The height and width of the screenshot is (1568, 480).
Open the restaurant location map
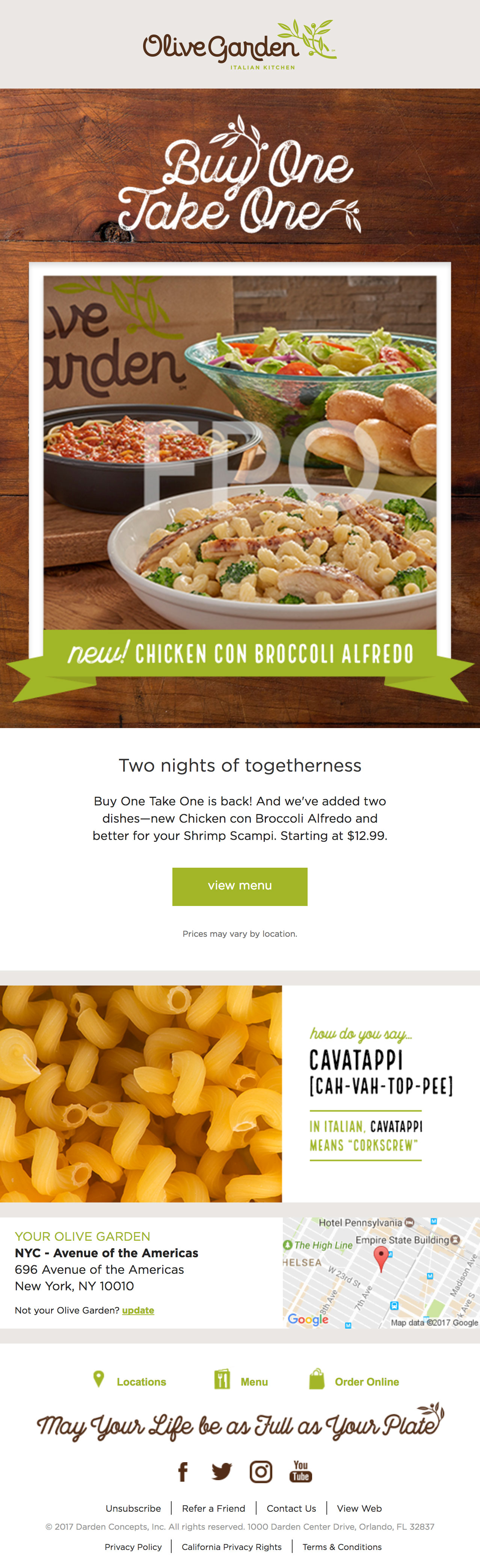(x=381, y=1273)
